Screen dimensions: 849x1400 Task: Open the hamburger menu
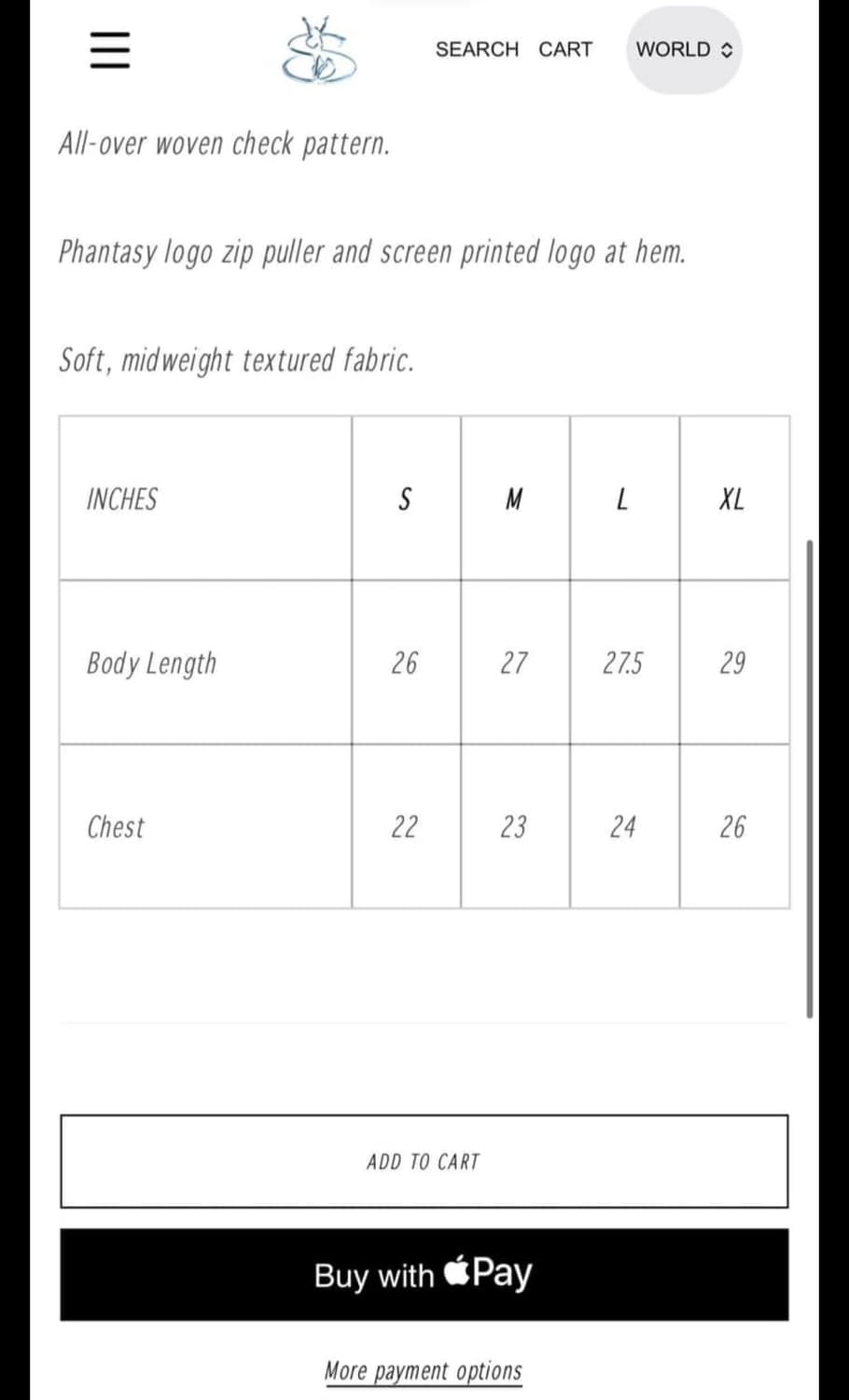coord(109,49)
